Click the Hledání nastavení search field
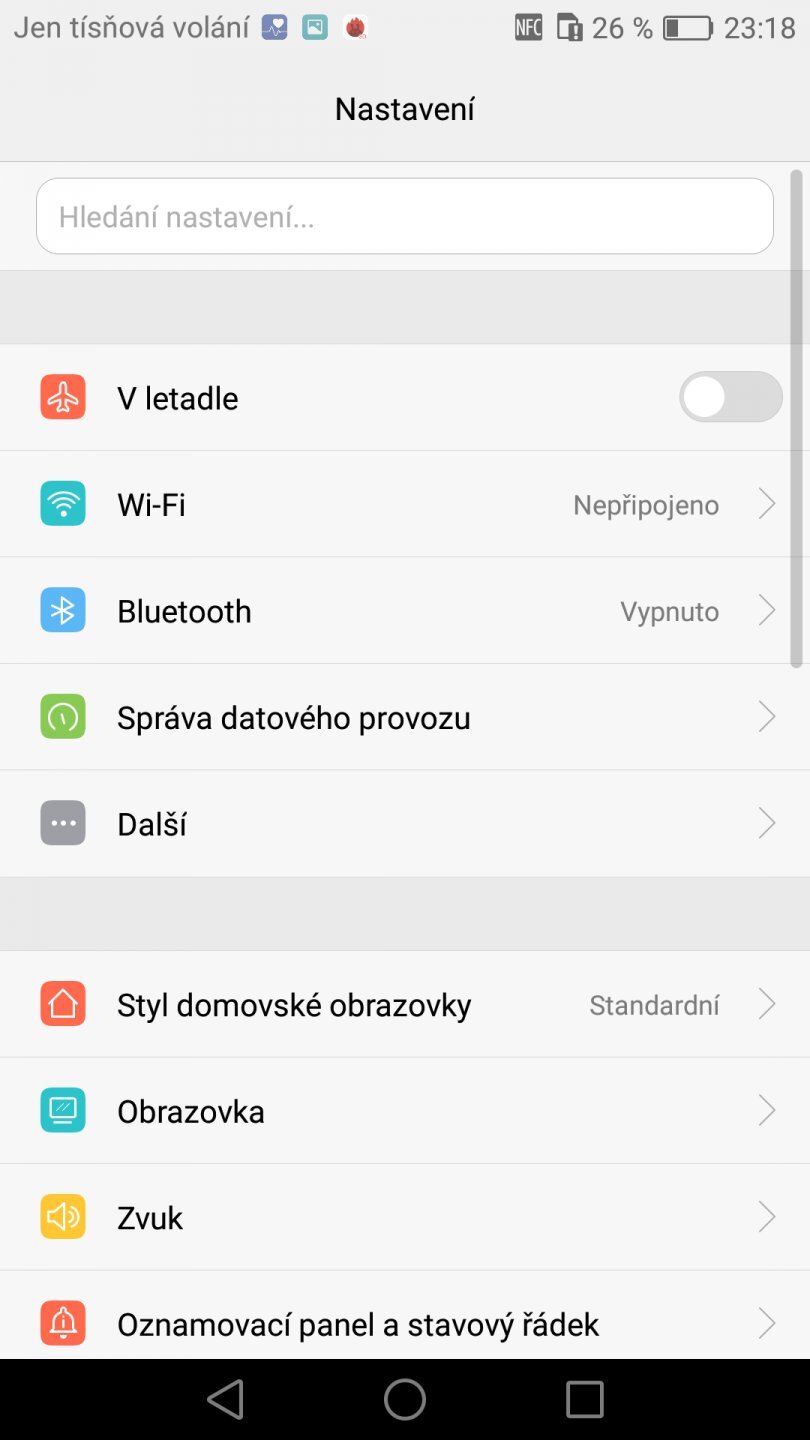Viewport: 810px width, 1440px height. click(404, 215)
